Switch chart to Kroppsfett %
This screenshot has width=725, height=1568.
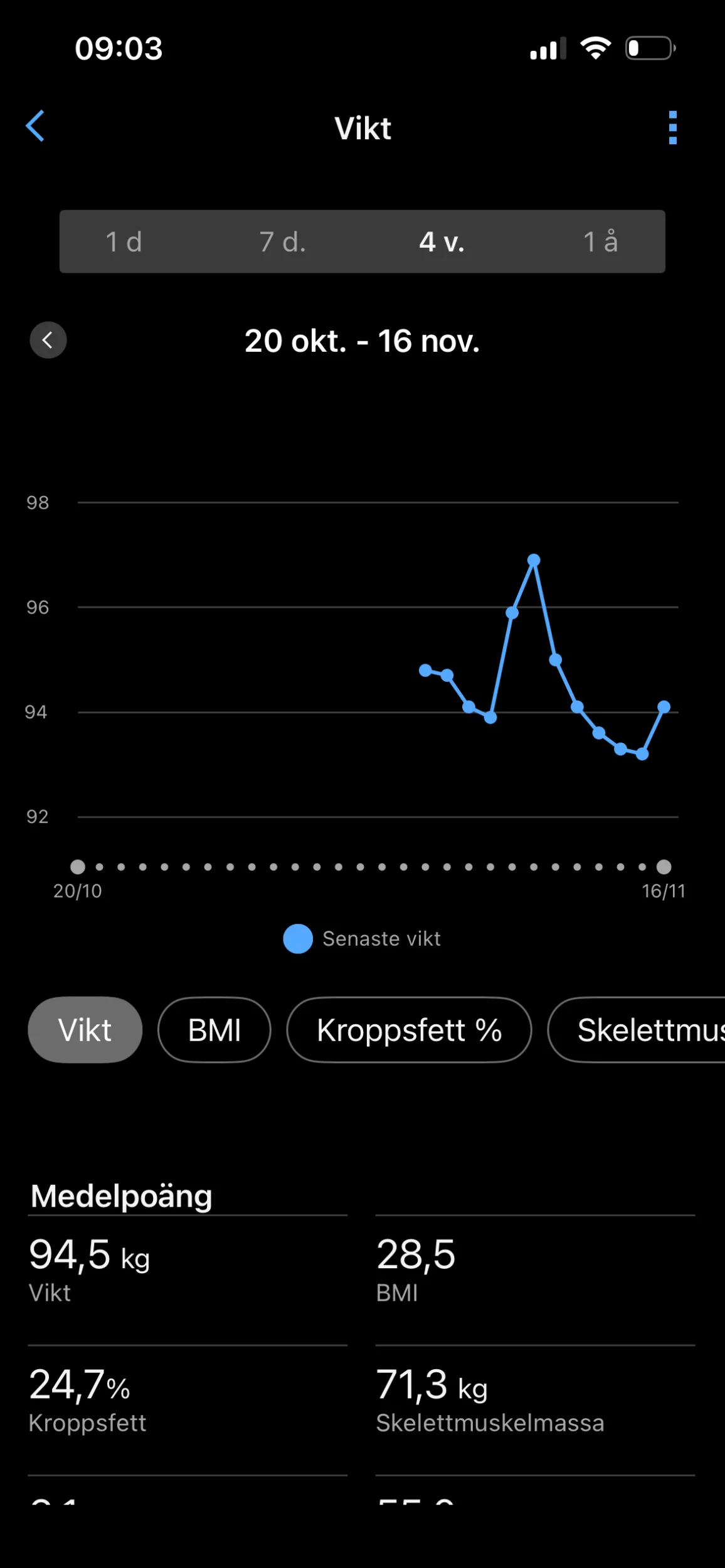410,1030
